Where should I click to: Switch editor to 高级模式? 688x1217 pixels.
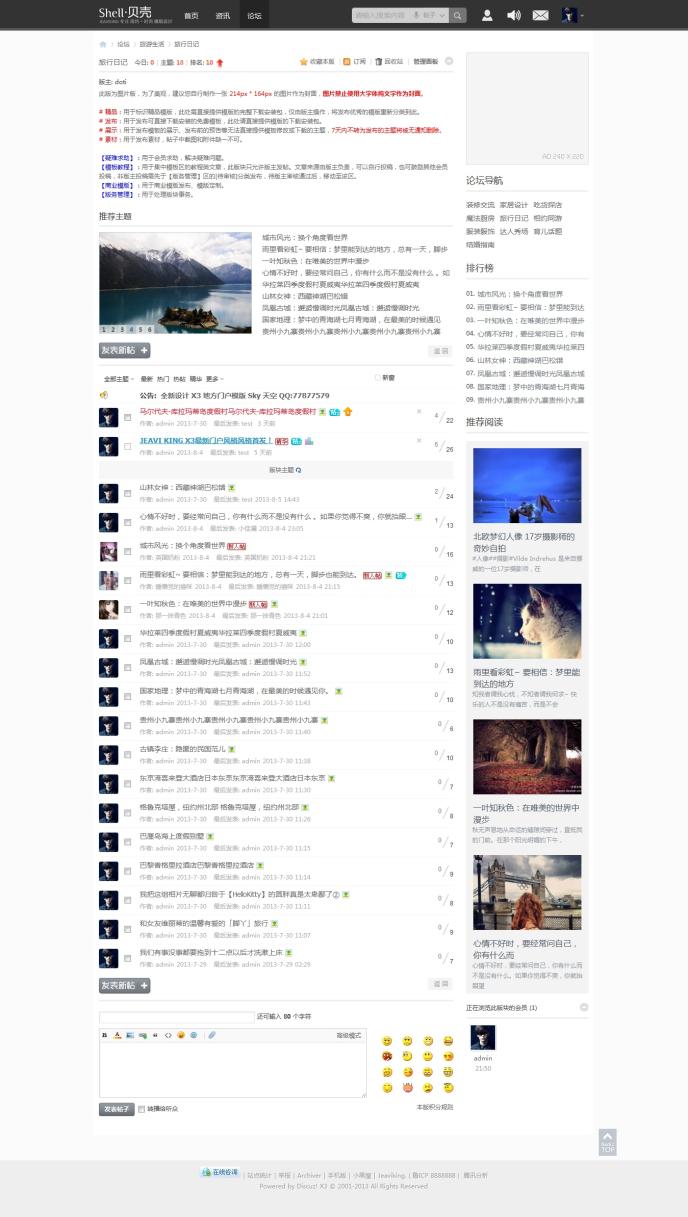click(348, 1035)
